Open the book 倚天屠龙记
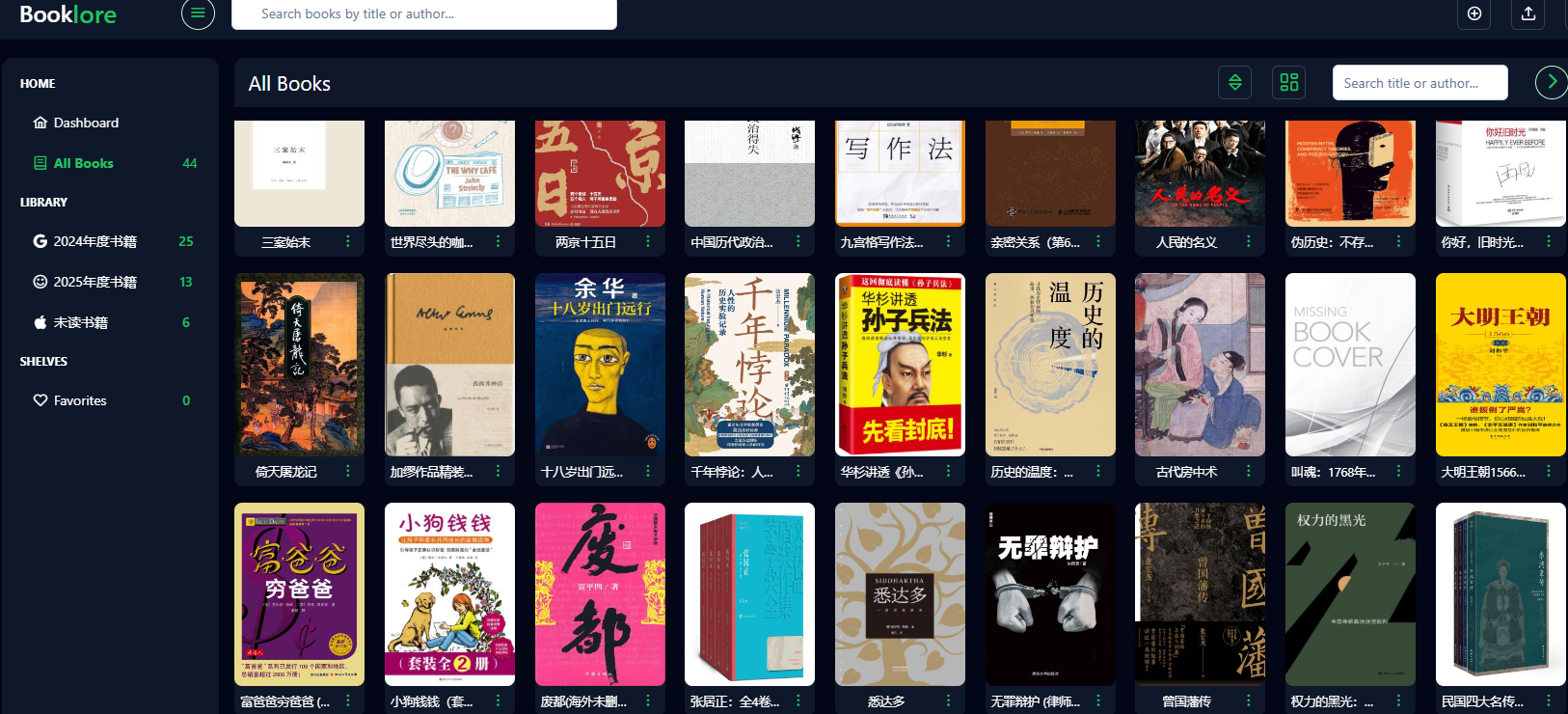The image size is (1568, 714). point(299,365)
